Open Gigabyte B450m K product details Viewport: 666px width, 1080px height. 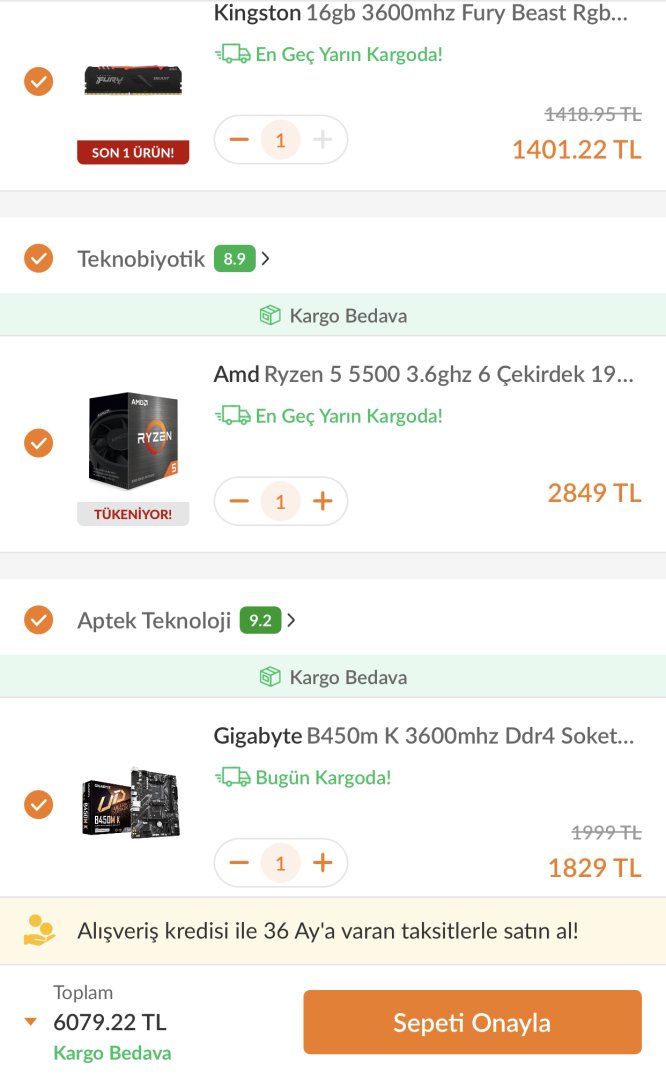click(x=424, y=737)
